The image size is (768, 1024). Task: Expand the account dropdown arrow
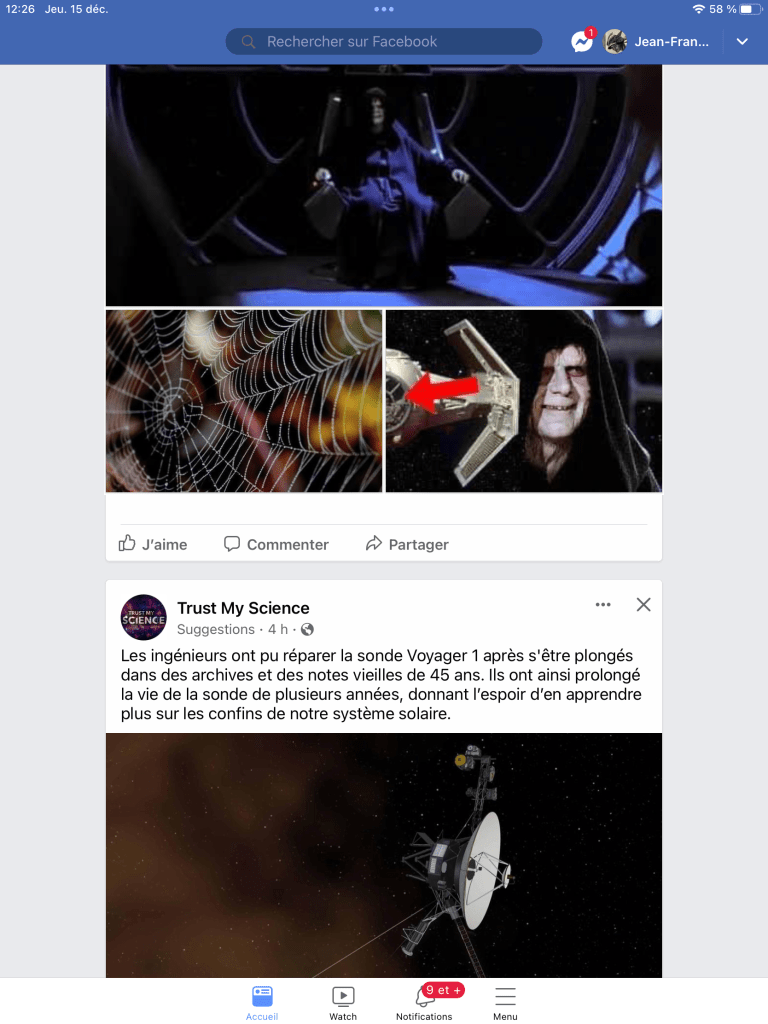[742, 42]
